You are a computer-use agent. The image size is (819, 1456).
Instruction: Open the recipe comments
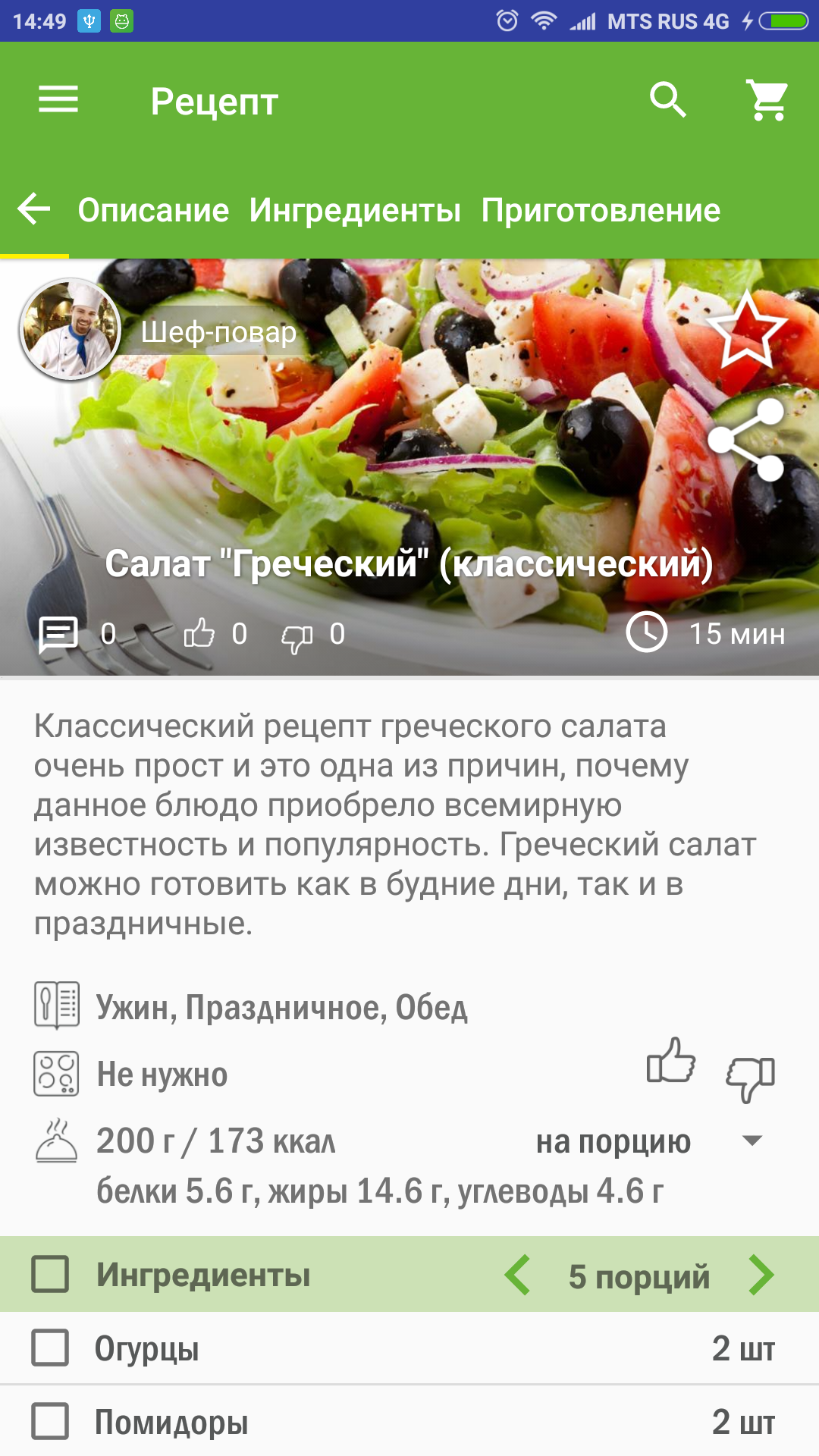pos(59,634)
